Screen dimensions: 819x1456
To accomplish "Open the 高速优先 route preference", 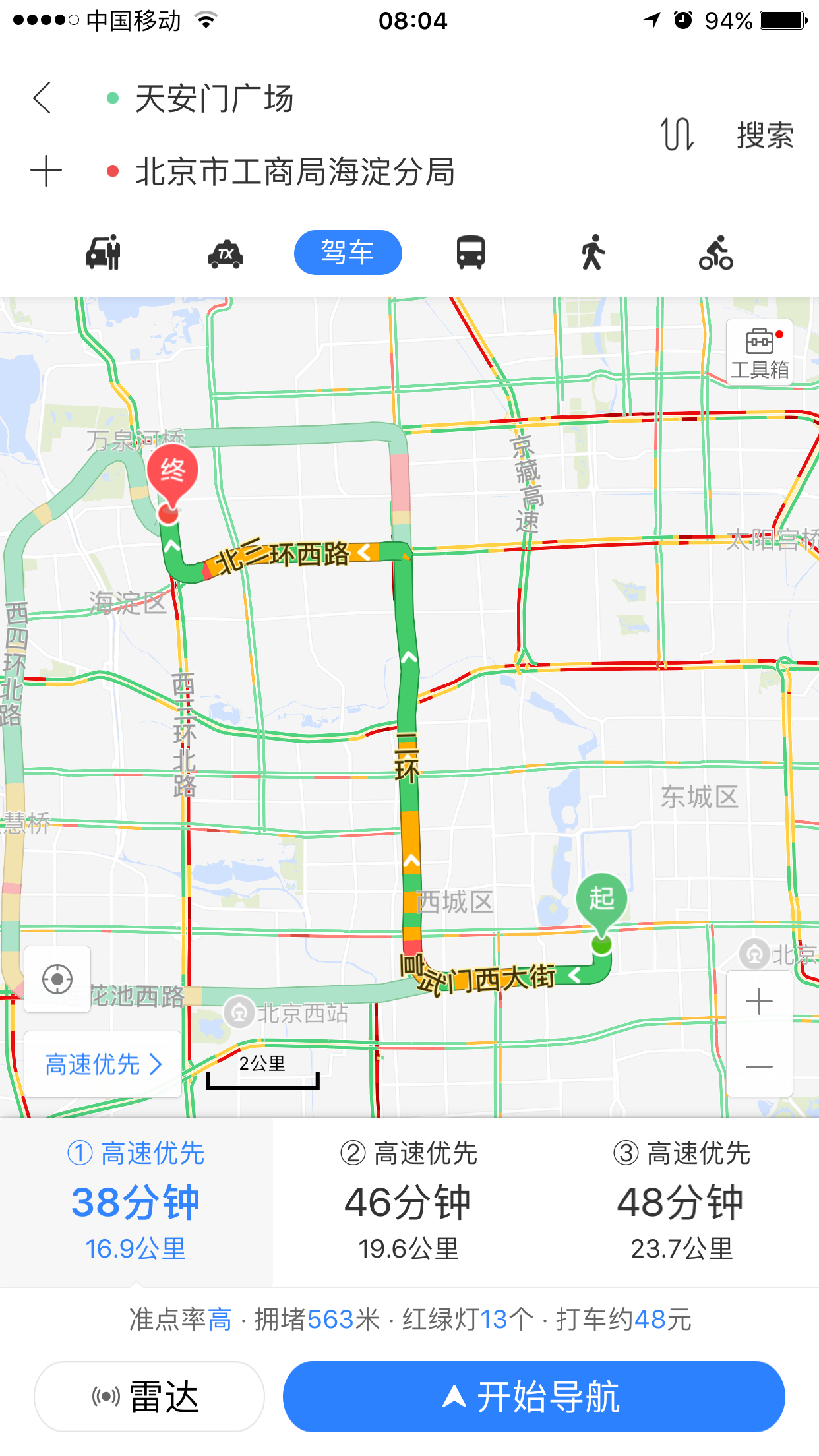I will tap(103, 1064).
